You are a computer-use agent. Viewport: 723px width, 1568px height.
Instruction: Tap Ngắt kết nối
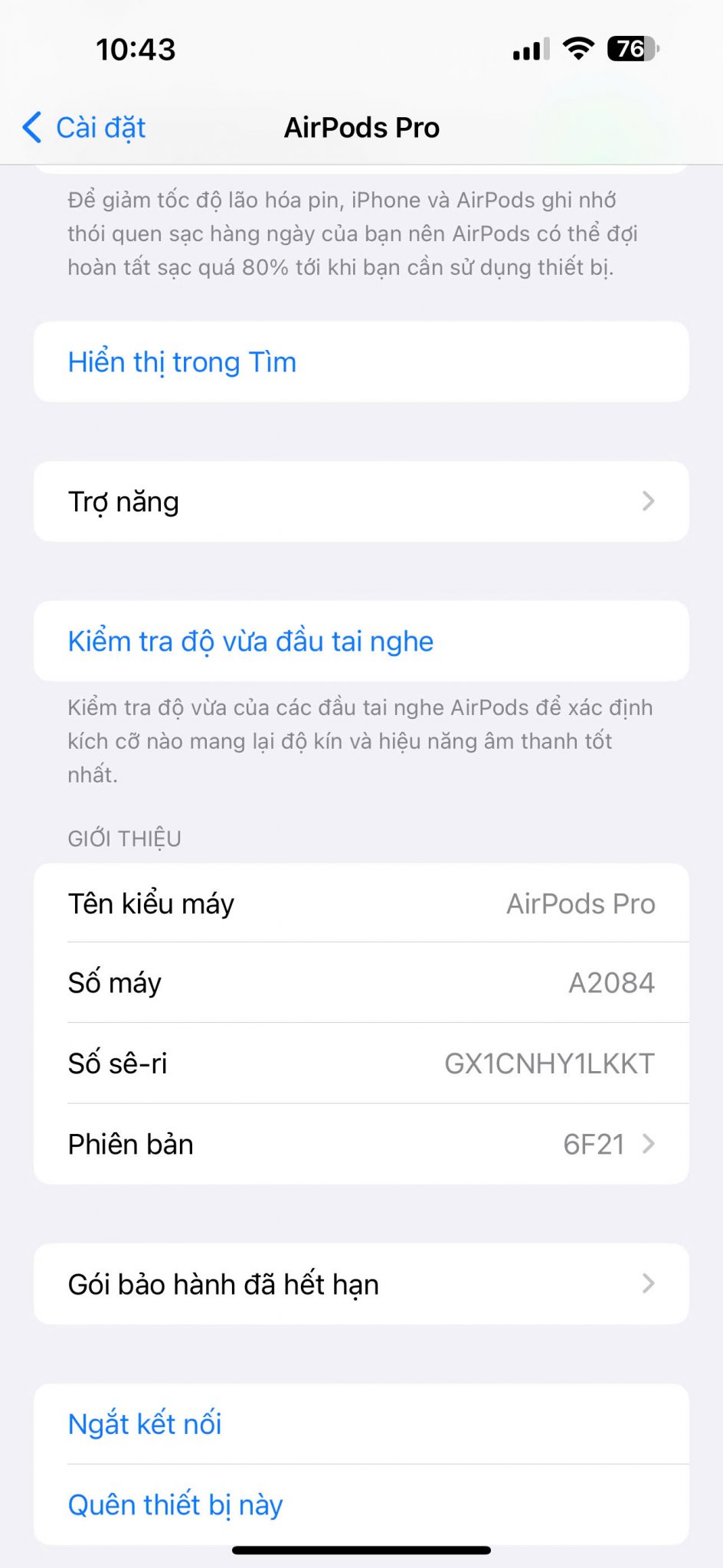point(361,1423)
